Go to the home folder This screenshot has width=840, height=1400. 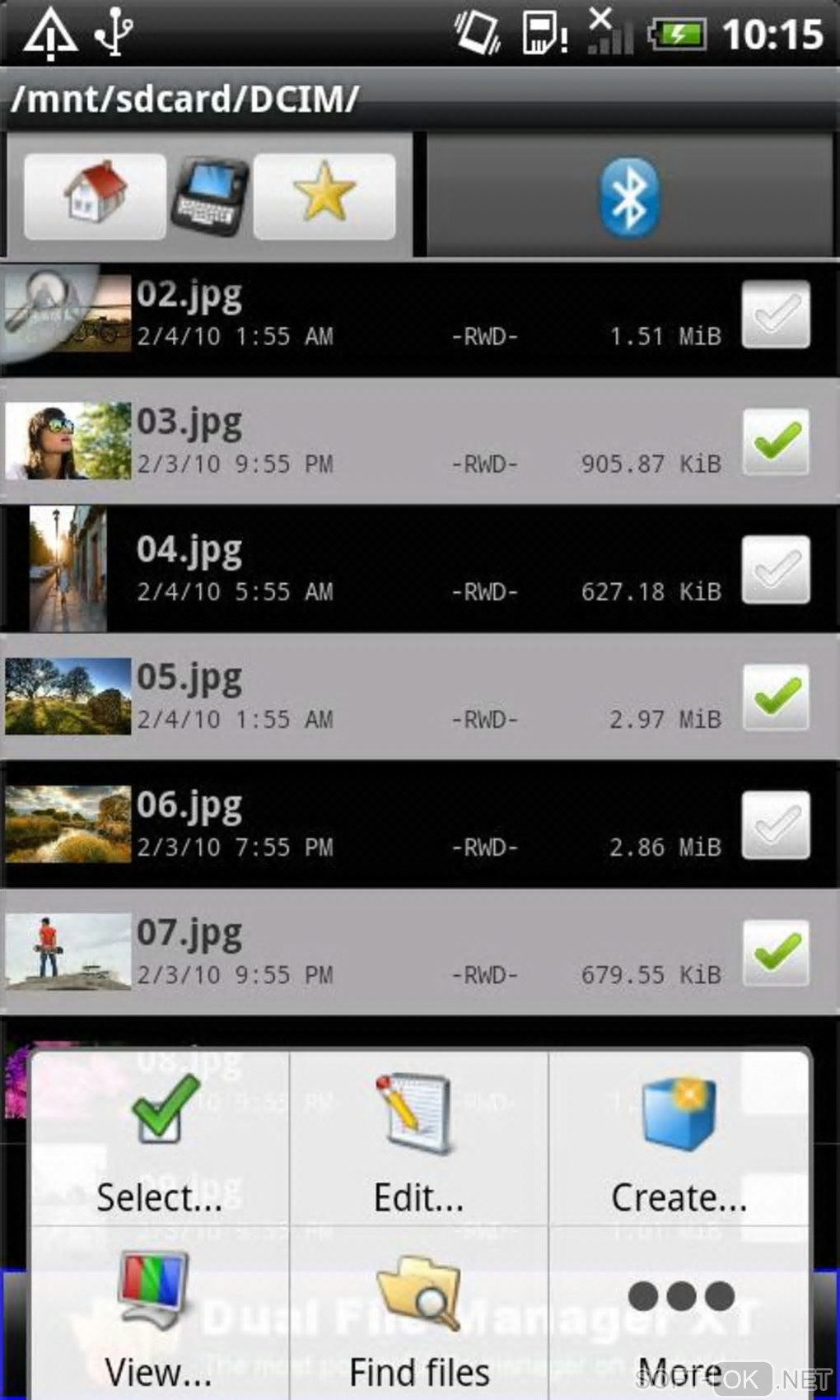coord(95,196)
